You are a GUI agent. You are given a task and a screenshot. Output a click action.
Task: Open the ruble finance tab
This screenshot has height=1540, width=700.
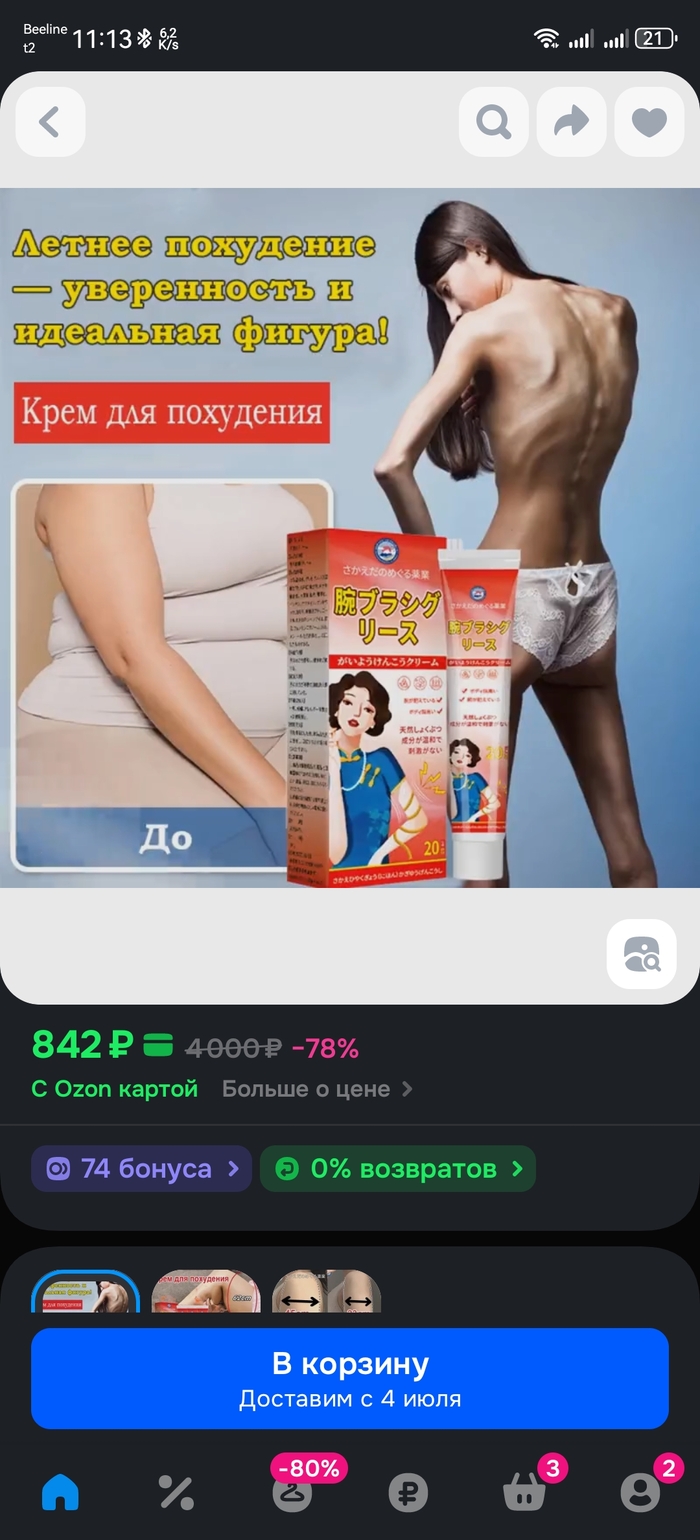[408, 1493]
